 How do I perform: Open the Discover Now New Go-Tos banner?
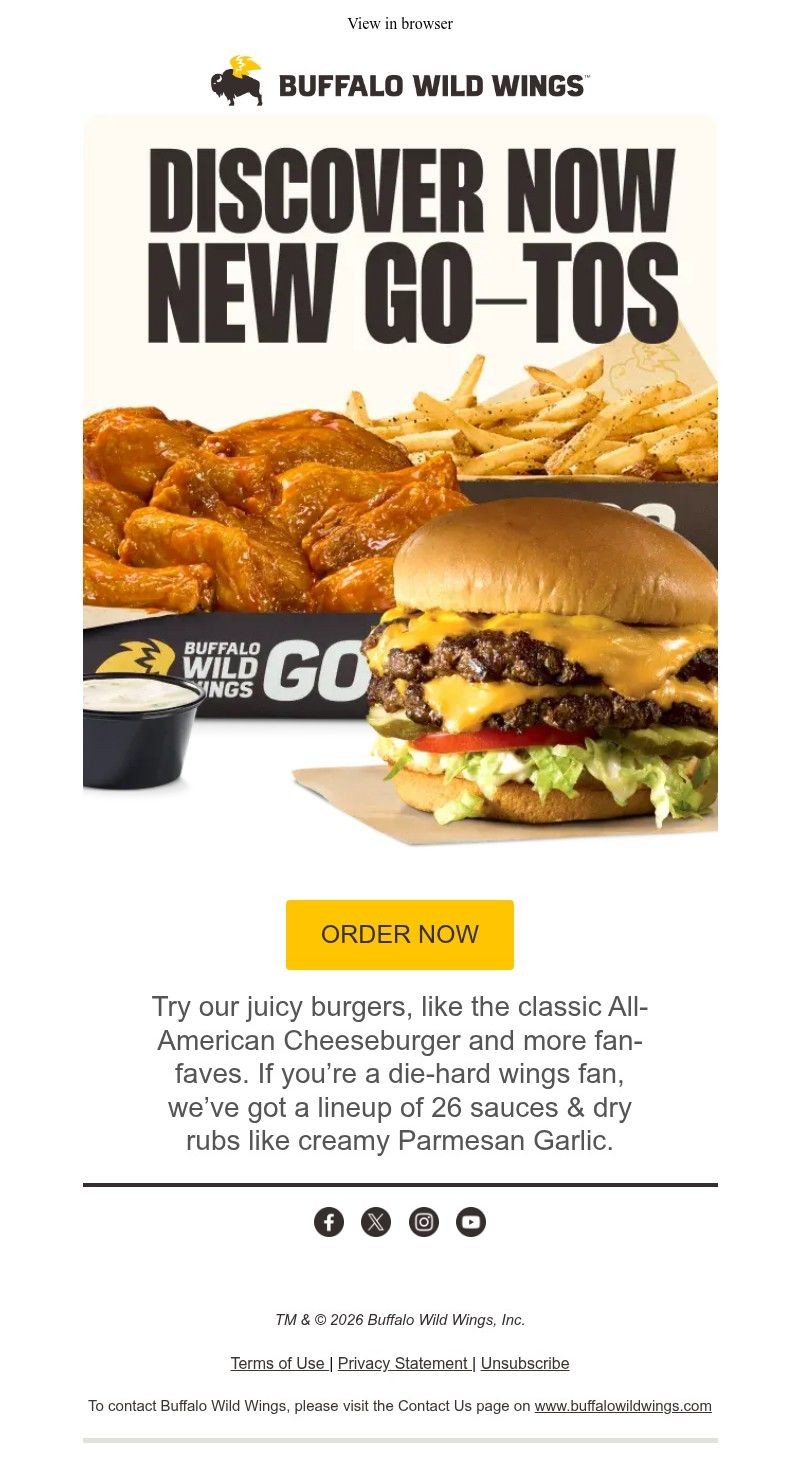pos(400,480)
